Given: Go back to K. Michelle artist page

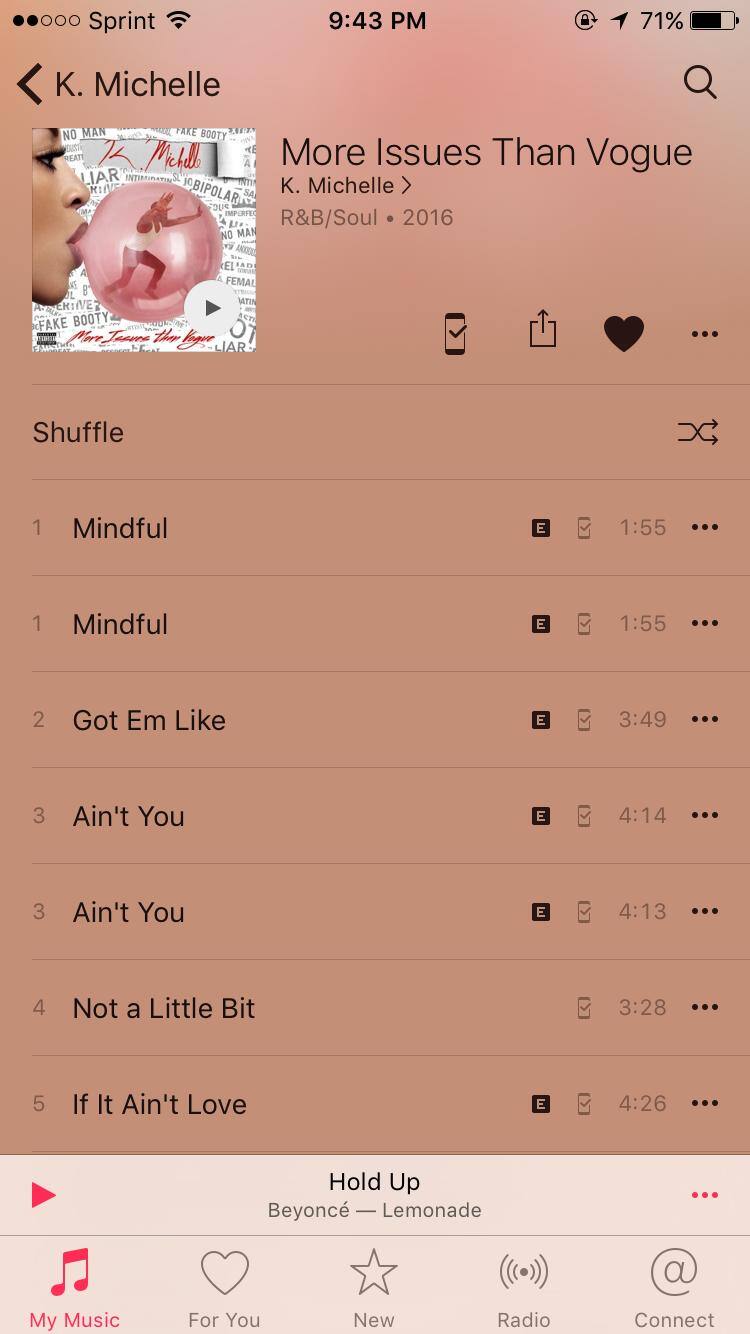Looking at the screenshot, I should coord(118,85).
